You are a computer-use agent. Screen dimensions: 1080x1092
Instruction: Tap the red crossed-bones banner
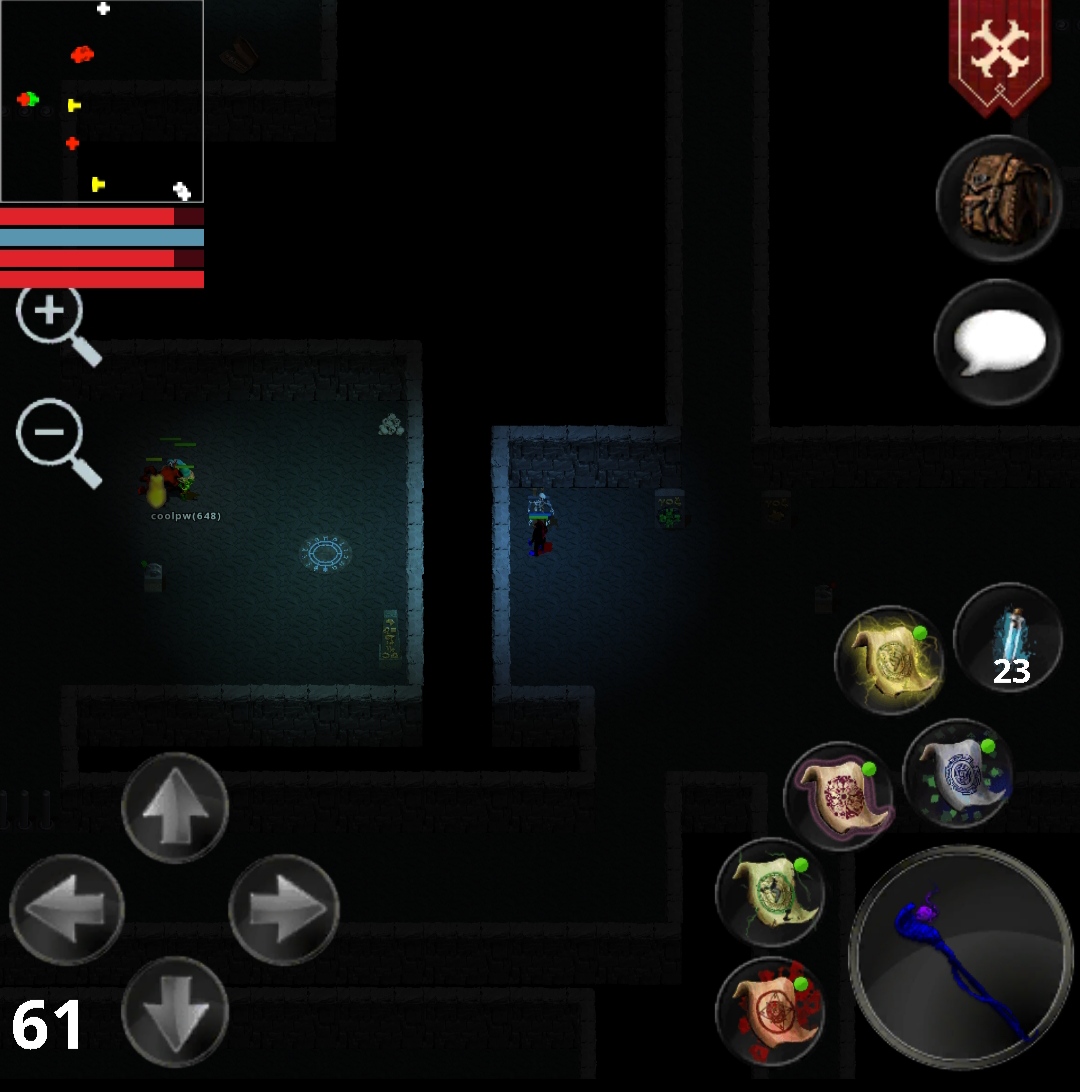pos(999,50)
